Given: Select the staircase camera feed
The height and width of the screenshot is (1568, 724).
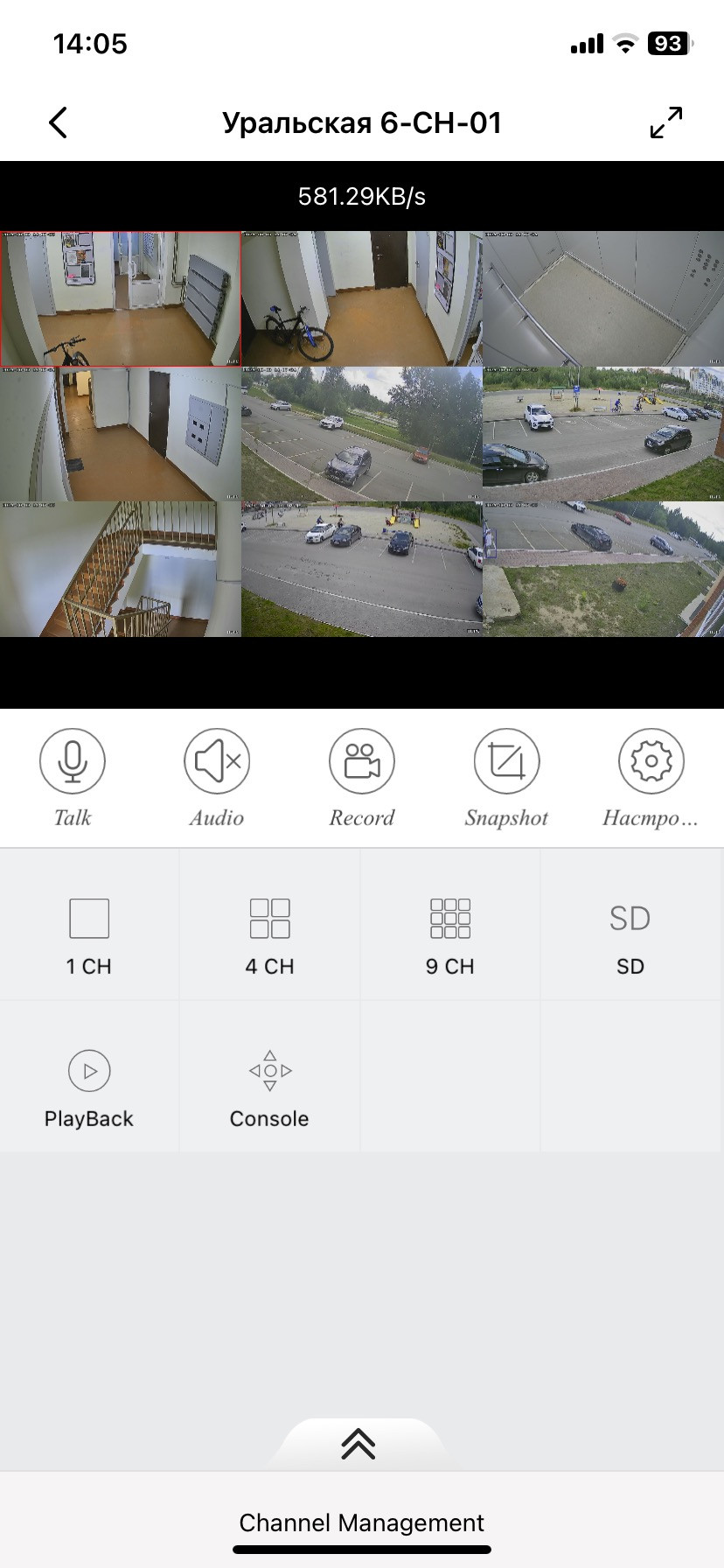Looking at the screenshot, I should pos(121,569).
